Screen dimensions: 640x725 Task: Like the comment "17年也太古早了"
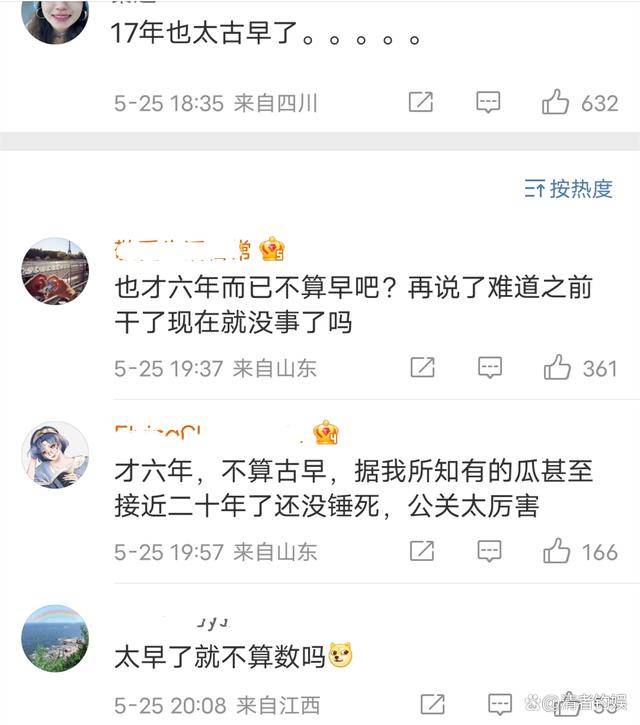click(x=556, y=102)
